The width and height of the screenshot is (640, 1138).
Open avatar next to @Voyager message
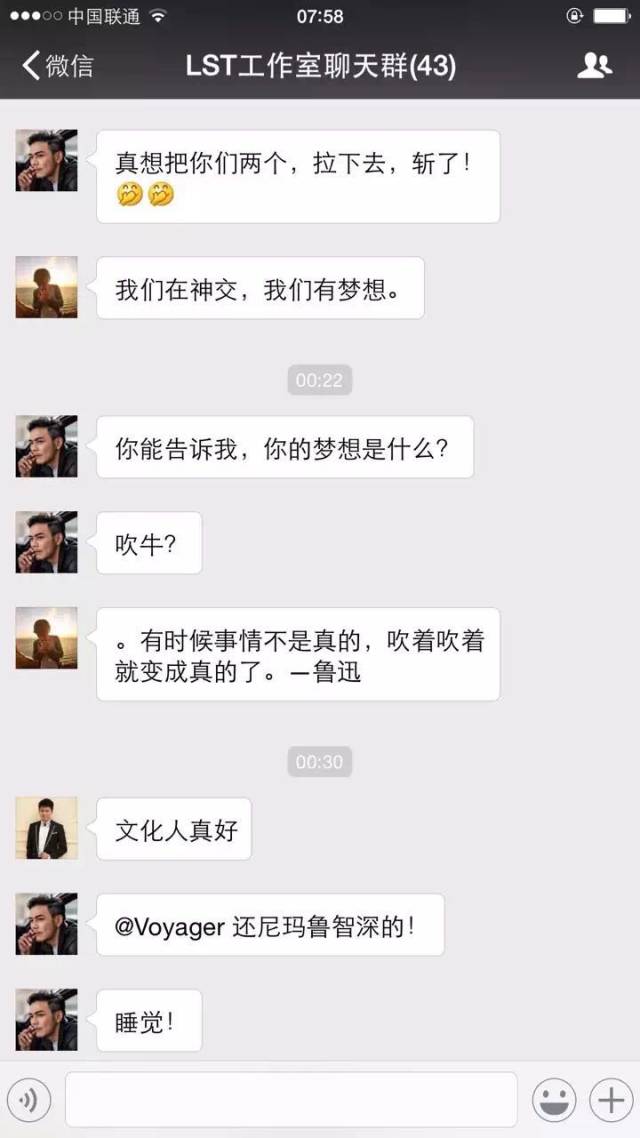[x=46, y=924]
